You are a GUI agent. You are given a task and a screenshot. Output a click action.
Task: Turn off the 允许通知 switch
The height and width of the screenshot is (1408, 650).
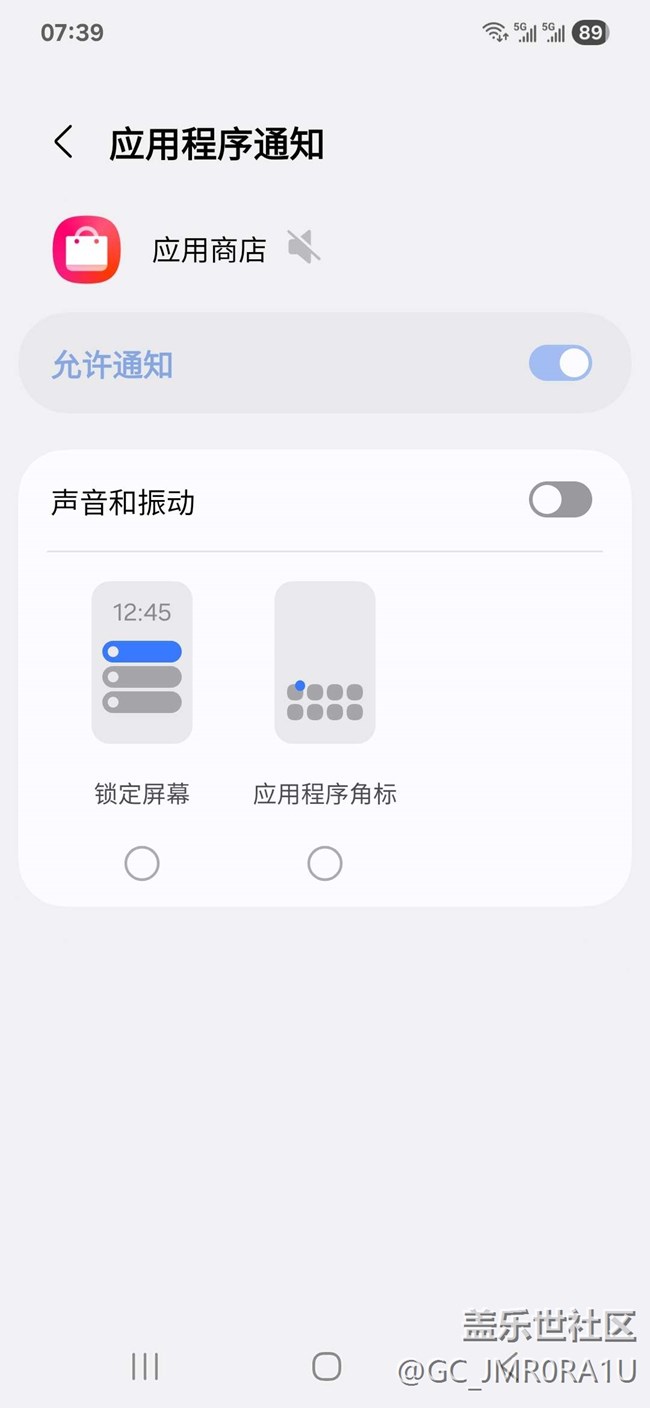pyautogui.click(x=560, y=363)
